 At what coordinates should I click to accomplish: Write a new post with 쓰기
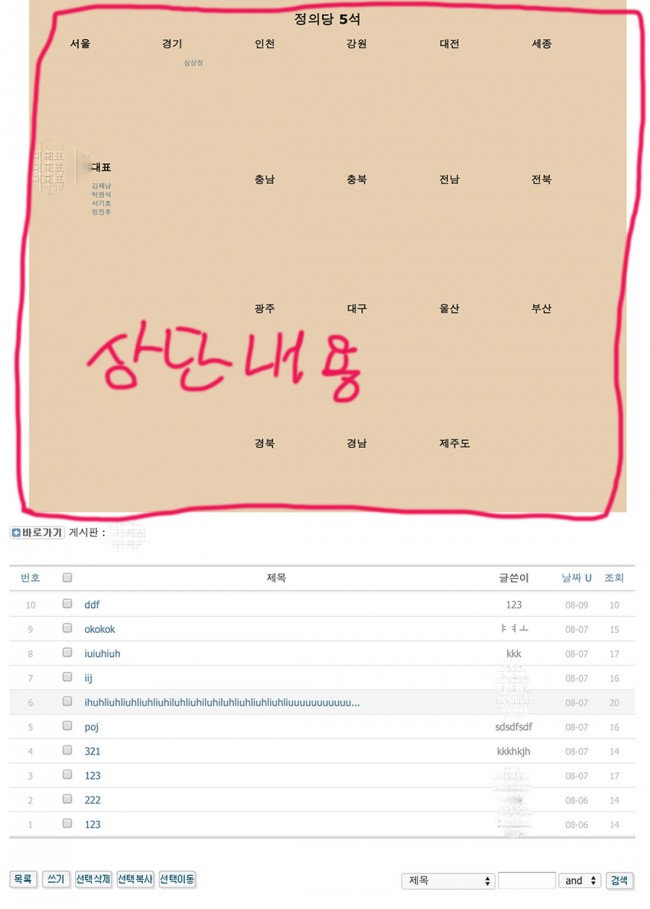click(55, 879)
